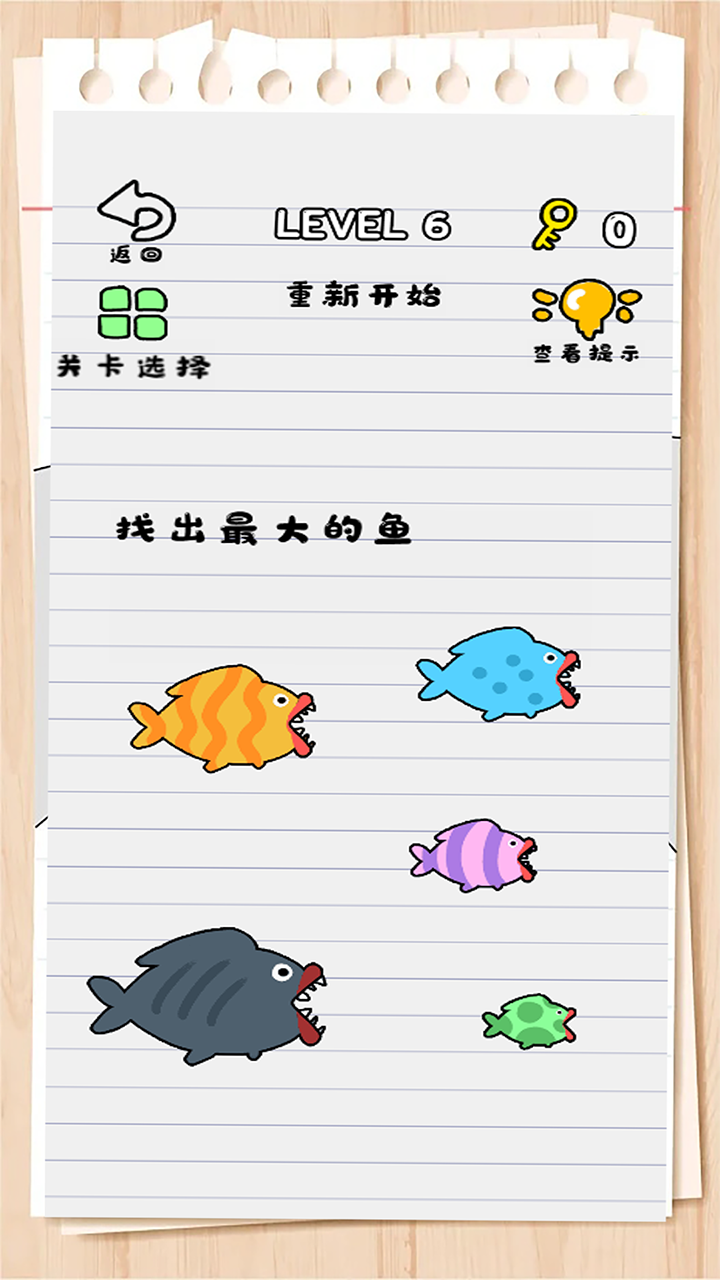Image resolution: width=720 pixels, height=1280 pixels.
Task: Select the orange wavy-striped fish
Action: tap(222, 719)
